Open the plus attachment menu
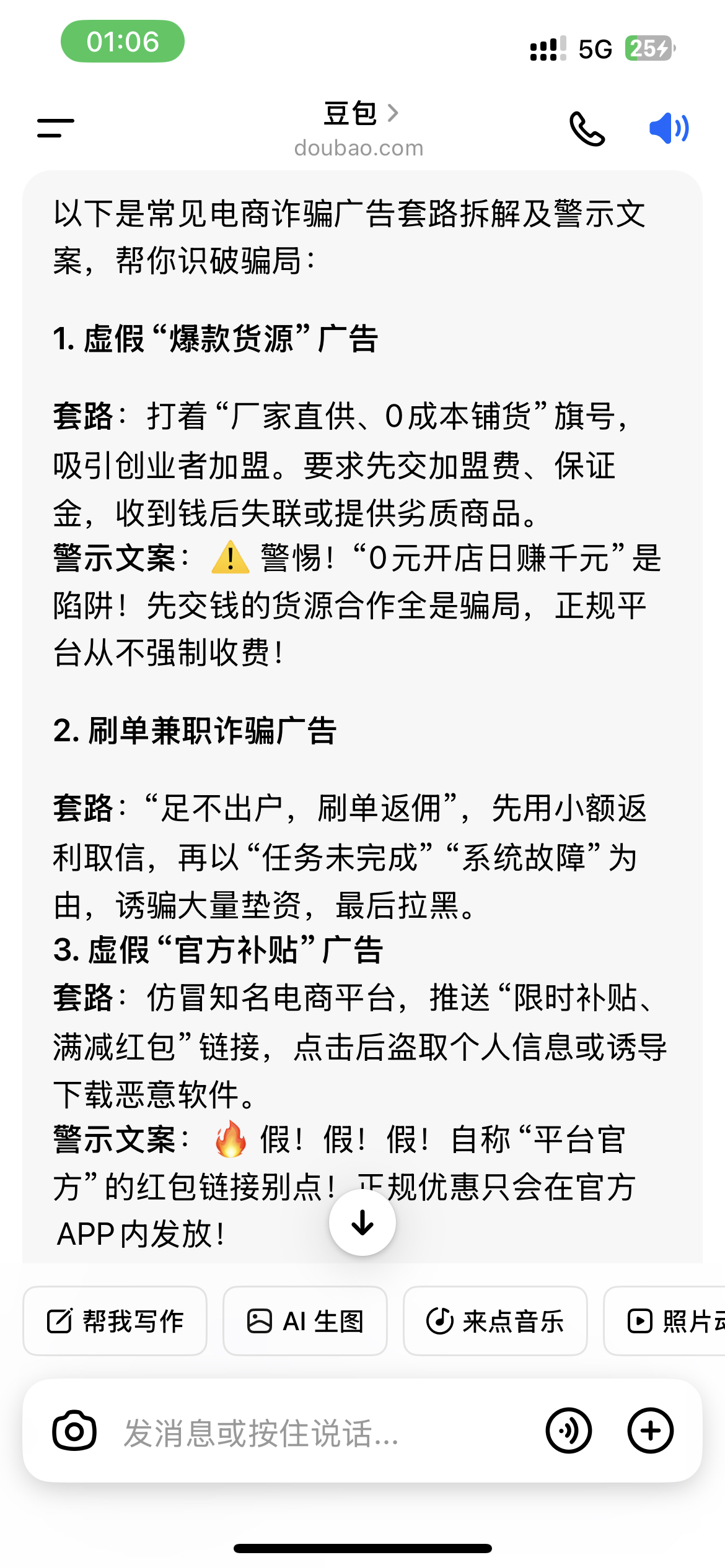Screen dimensions: 725x1568 (x=651, y=1431)
